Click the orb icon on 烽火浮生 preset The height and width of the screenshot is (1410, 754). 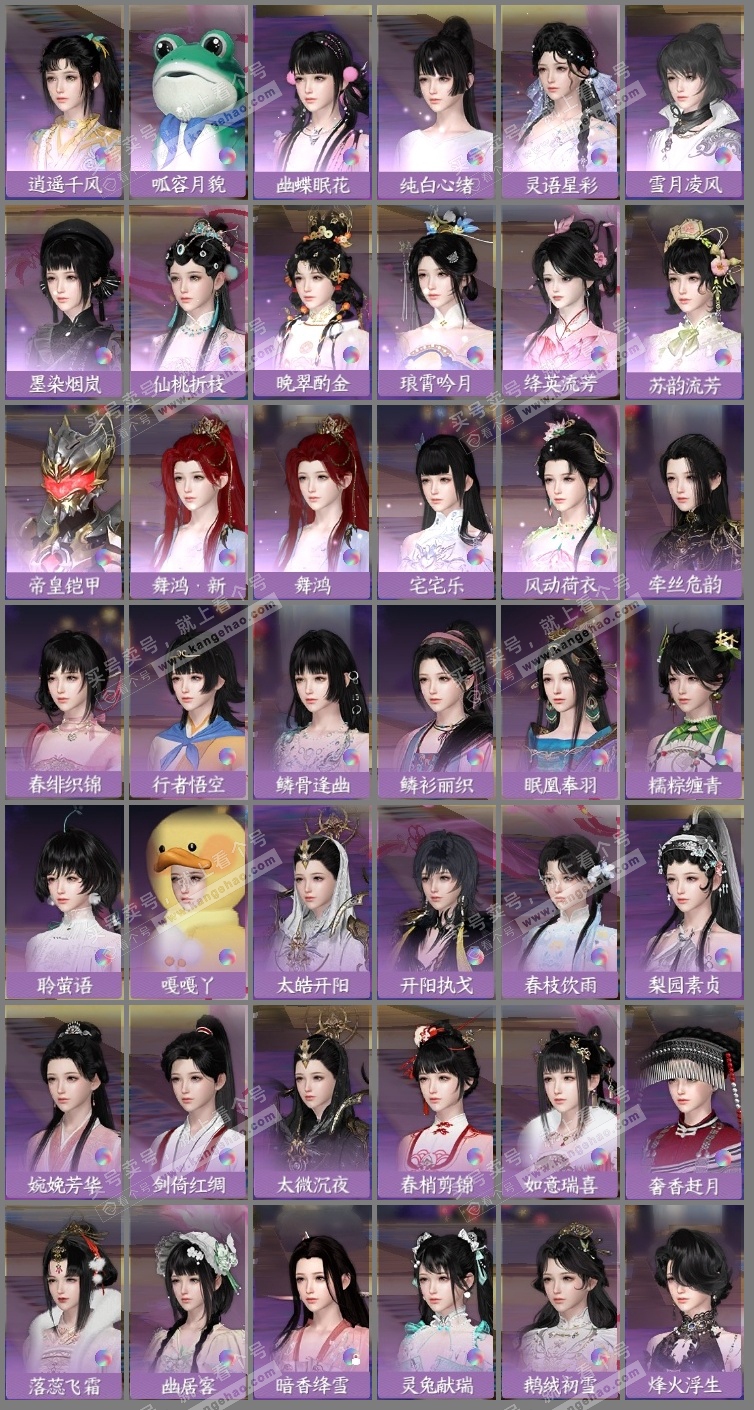[x=722, y=1356]
